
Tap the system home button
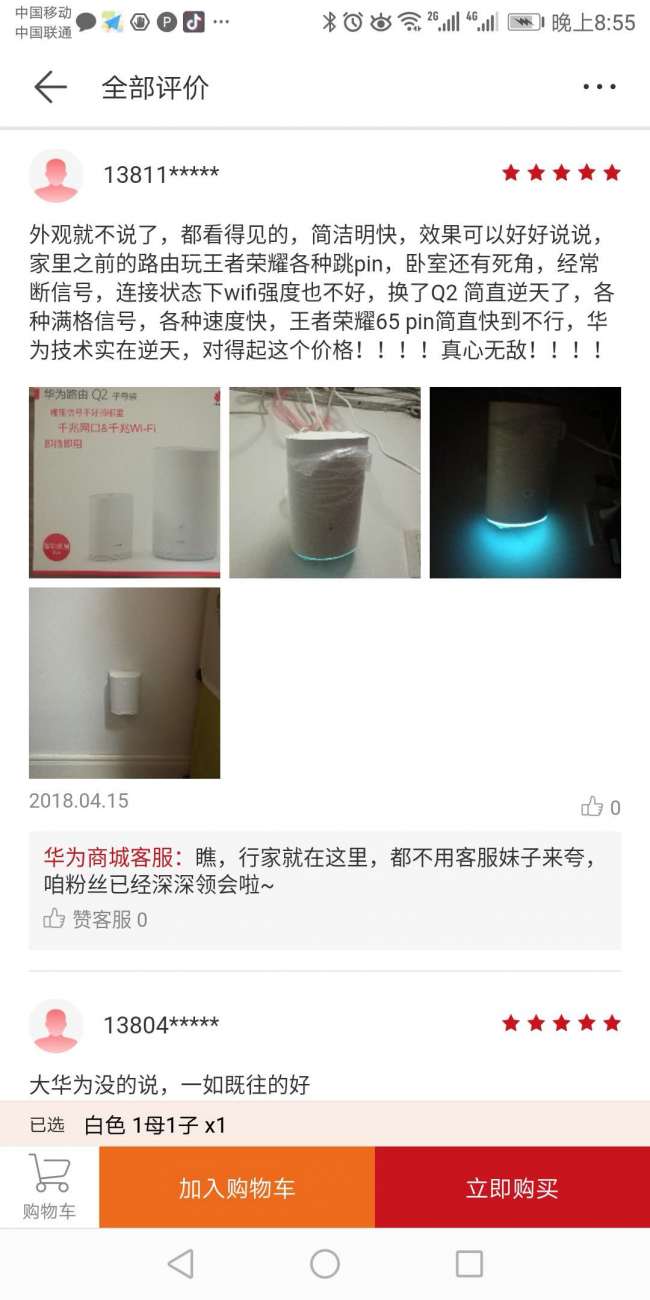click(325, 1264)
